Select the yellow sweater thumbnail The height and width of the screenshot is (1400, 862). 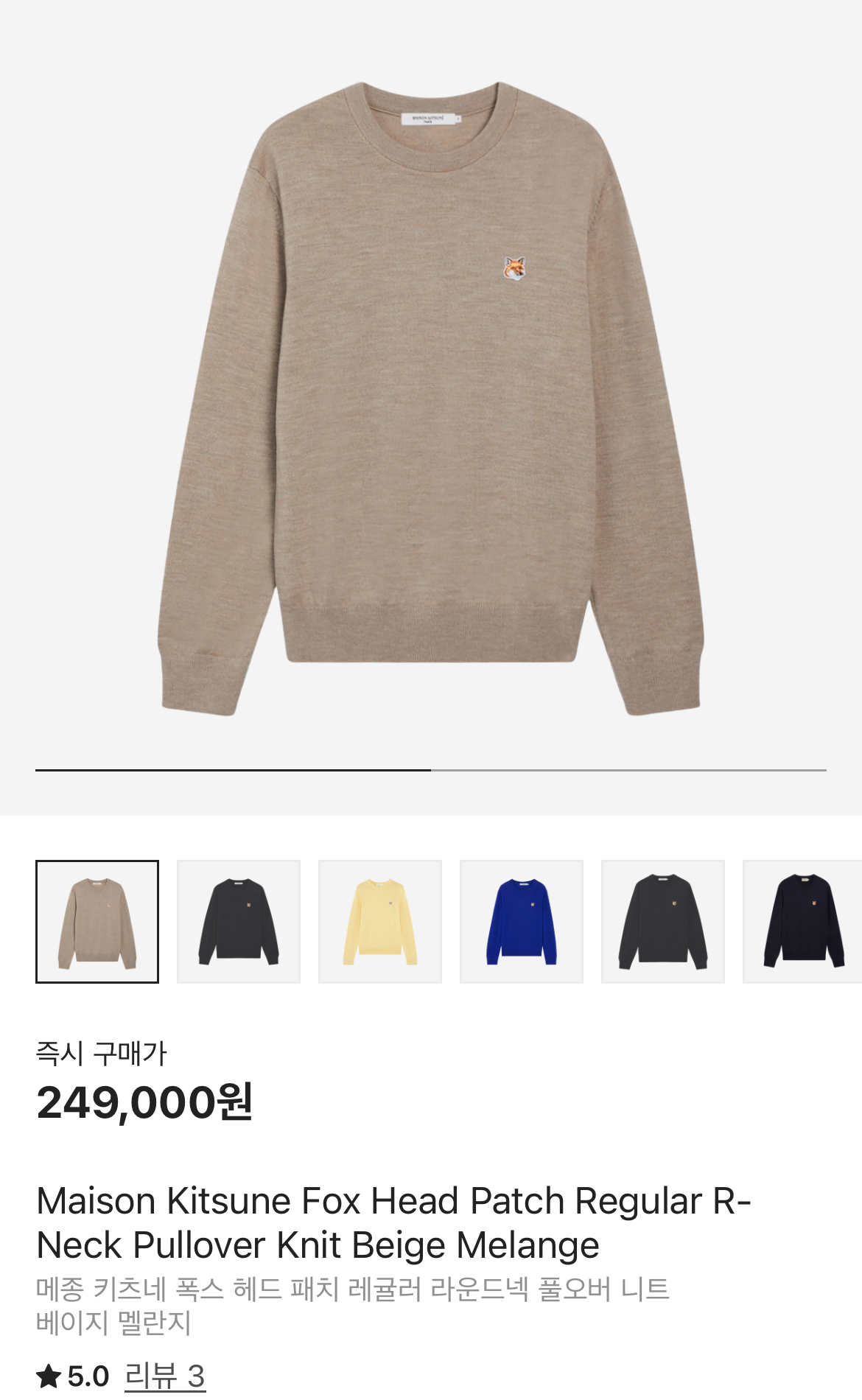[x=380, y=921]
